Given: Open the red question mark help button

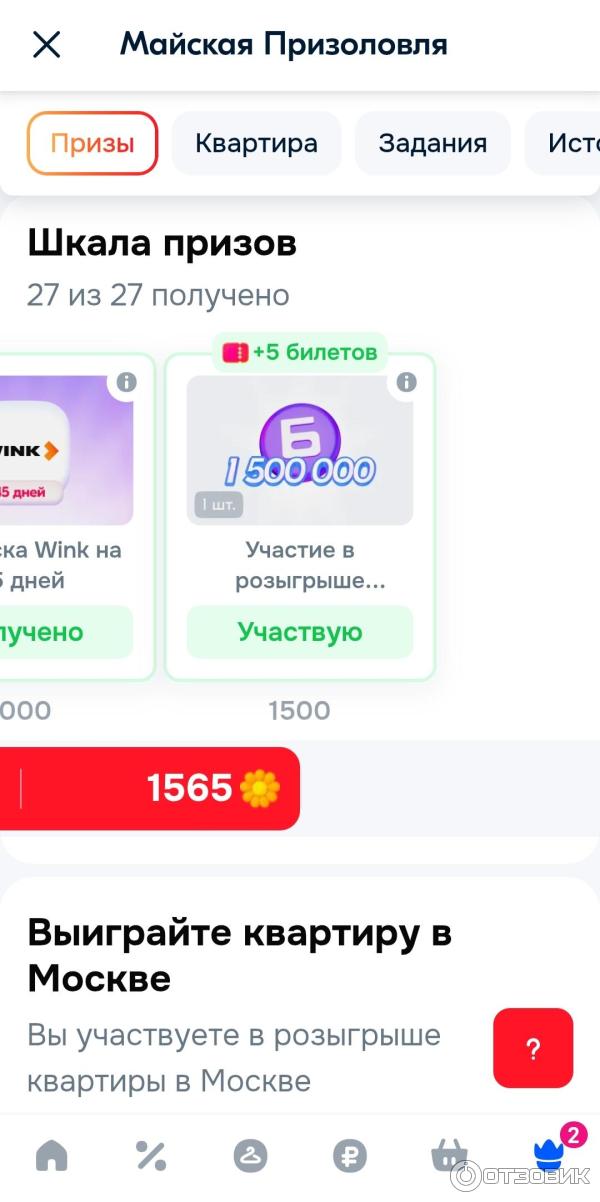Looking at the screenshot, I should 533,1048.
